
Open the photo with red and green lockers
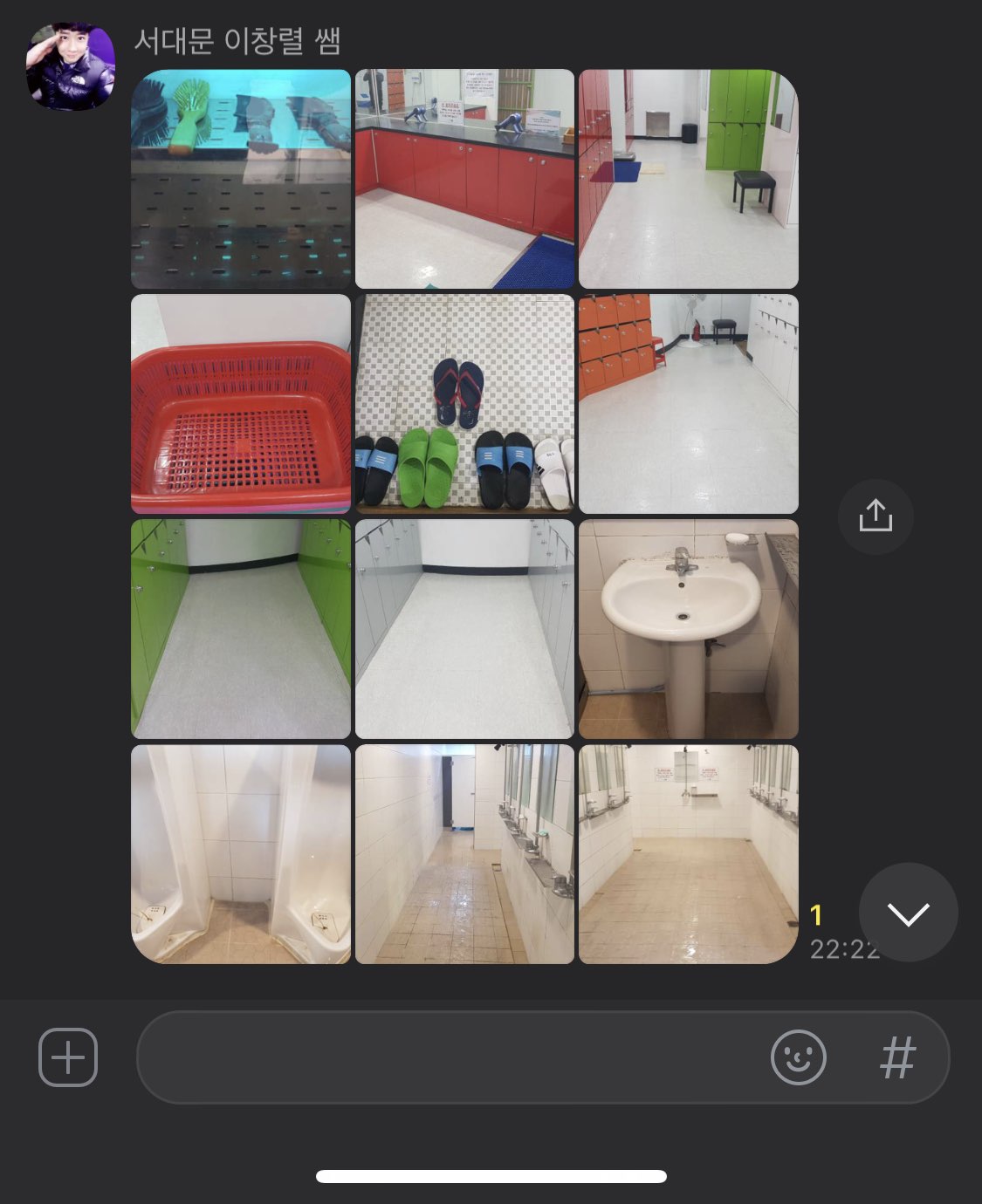click(688, 179)
